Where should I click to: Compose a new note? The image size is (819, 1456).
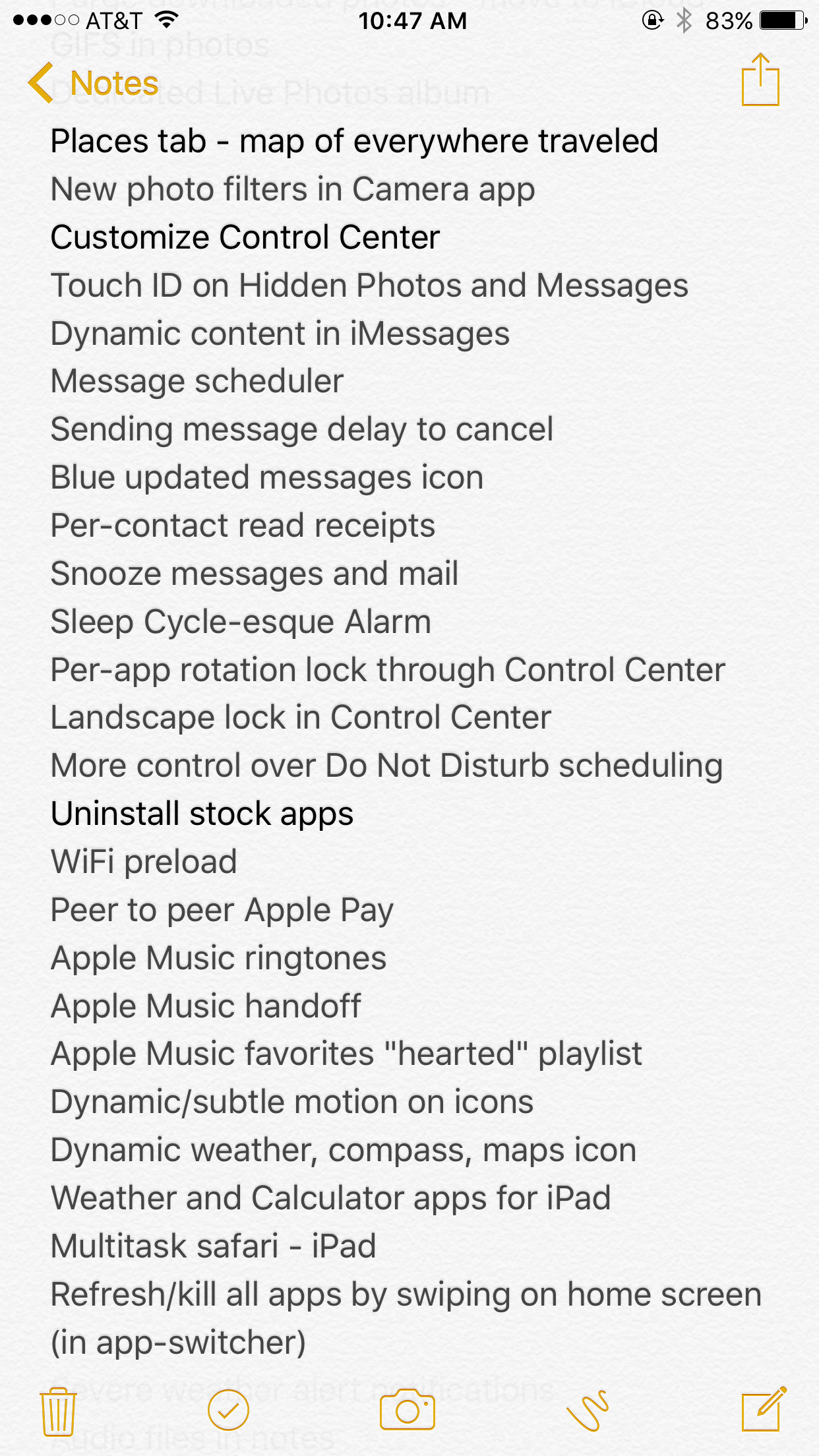tap(763, 1410)
